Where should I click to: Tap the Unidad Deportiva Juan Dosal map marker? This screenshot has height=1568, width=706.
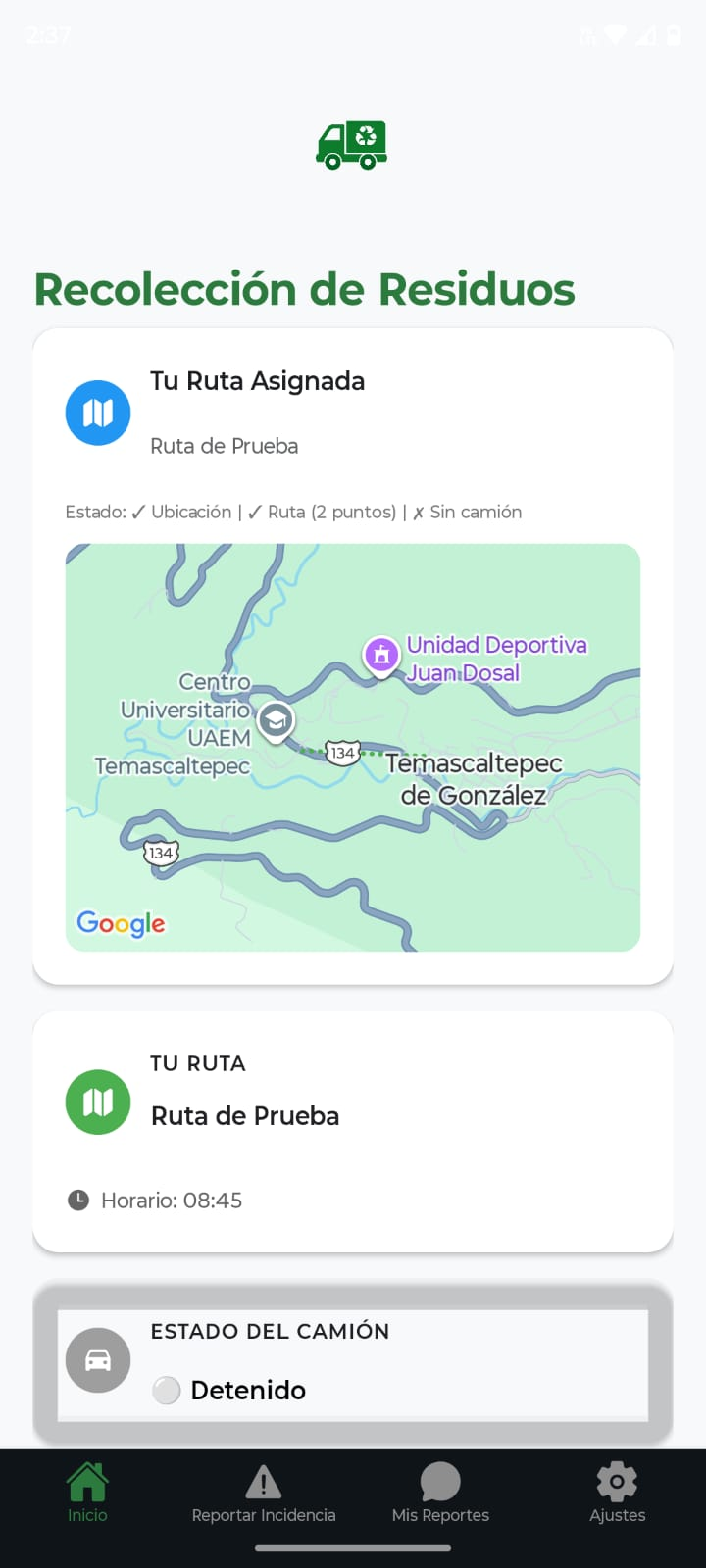381,655
